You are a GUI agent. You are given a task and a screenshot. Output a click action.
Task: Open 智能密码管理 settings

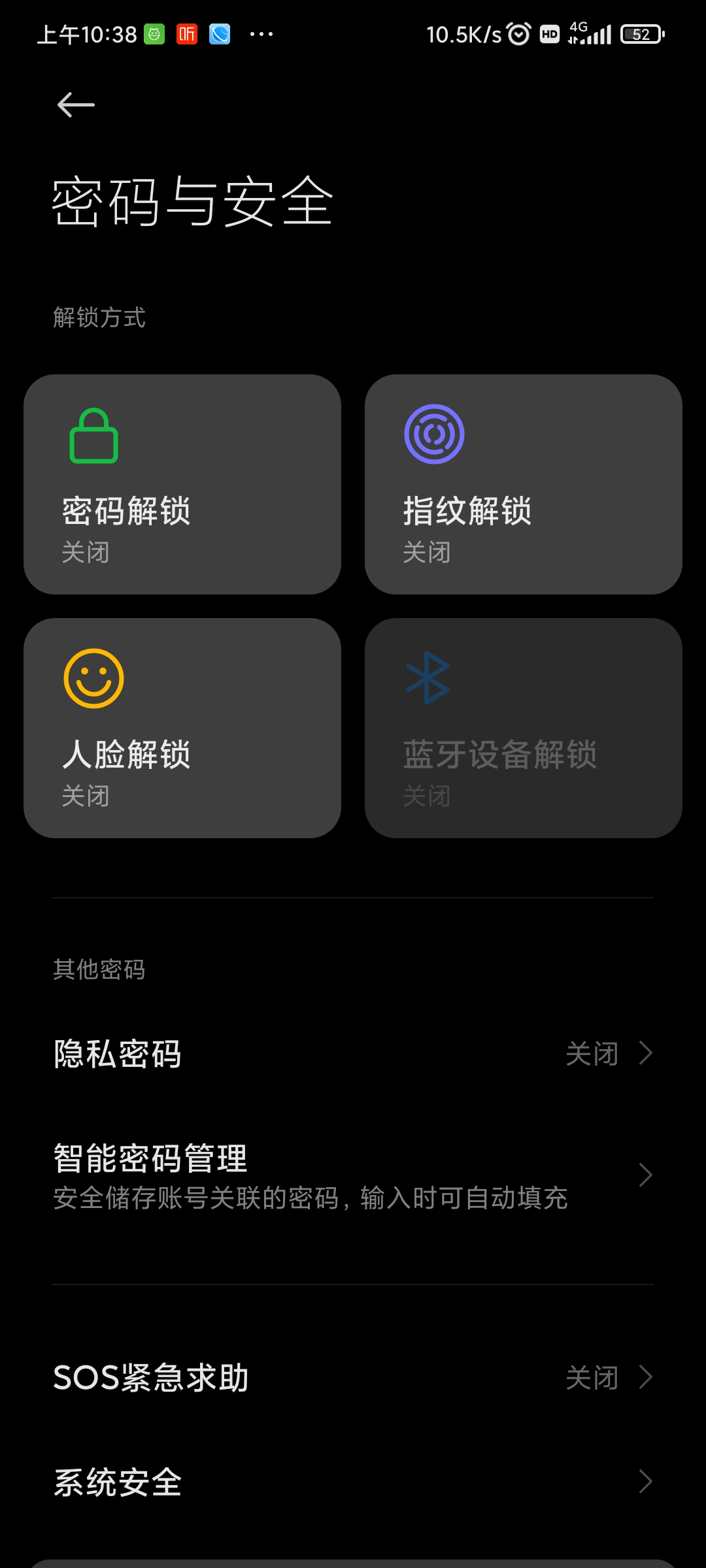pos(353,1175)
